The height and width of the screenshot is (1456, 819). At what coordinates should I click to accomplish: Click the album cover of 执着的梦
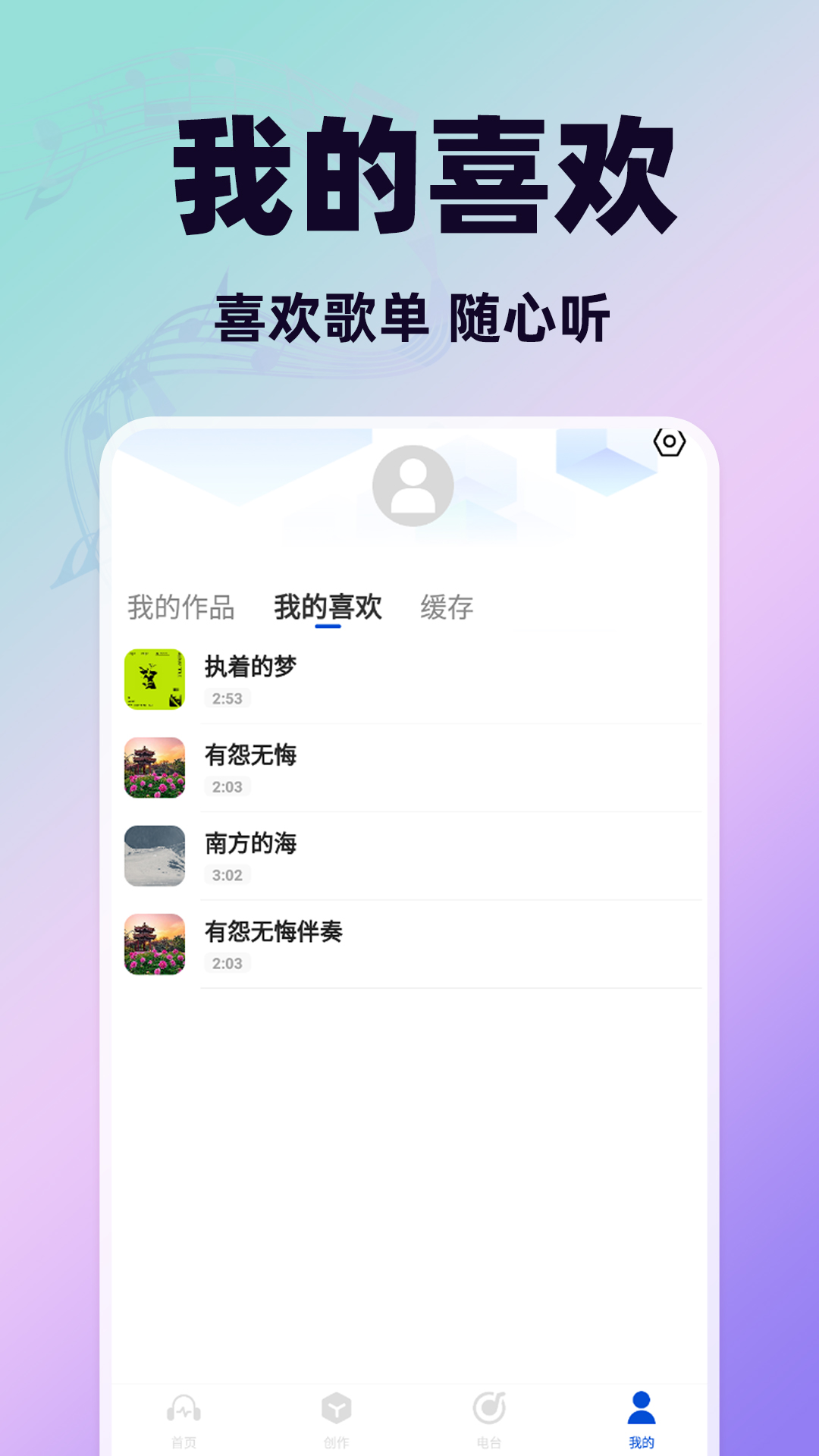click(x=155, y=680)
